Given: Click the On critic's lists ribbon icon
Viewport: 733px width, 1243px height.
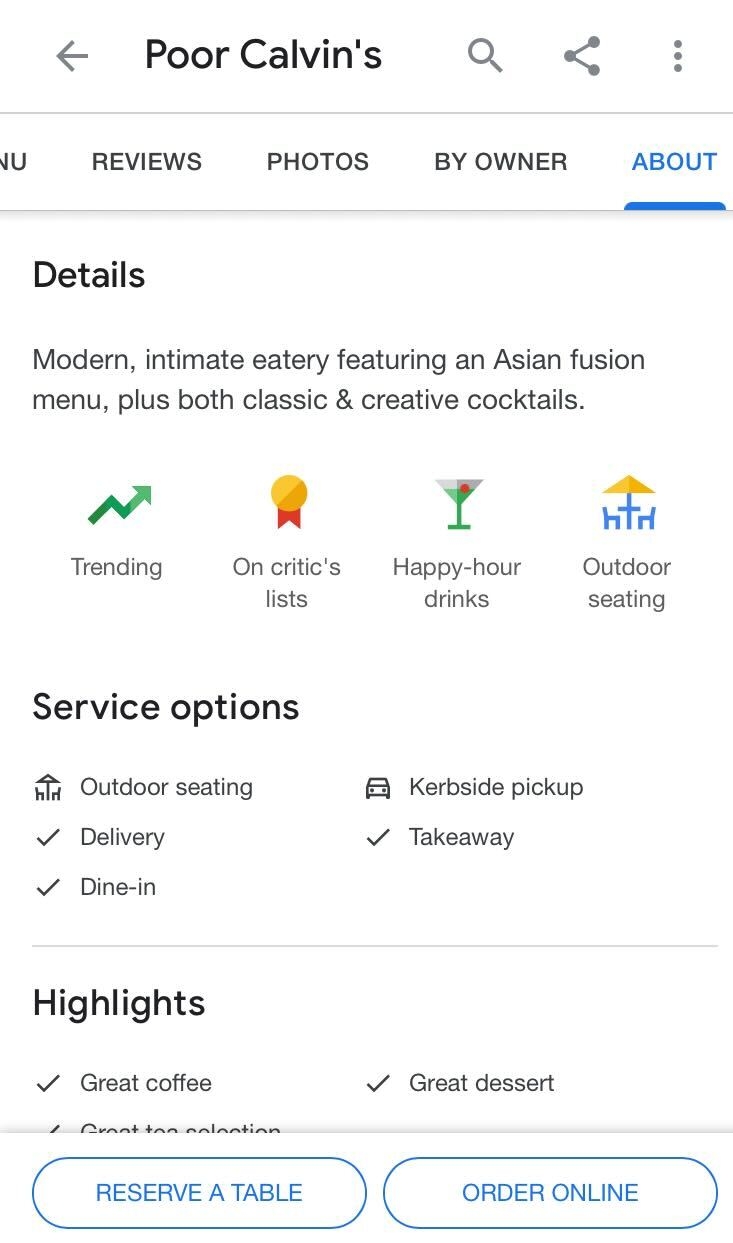Looking at the screenshot, I should coord(286,501).
